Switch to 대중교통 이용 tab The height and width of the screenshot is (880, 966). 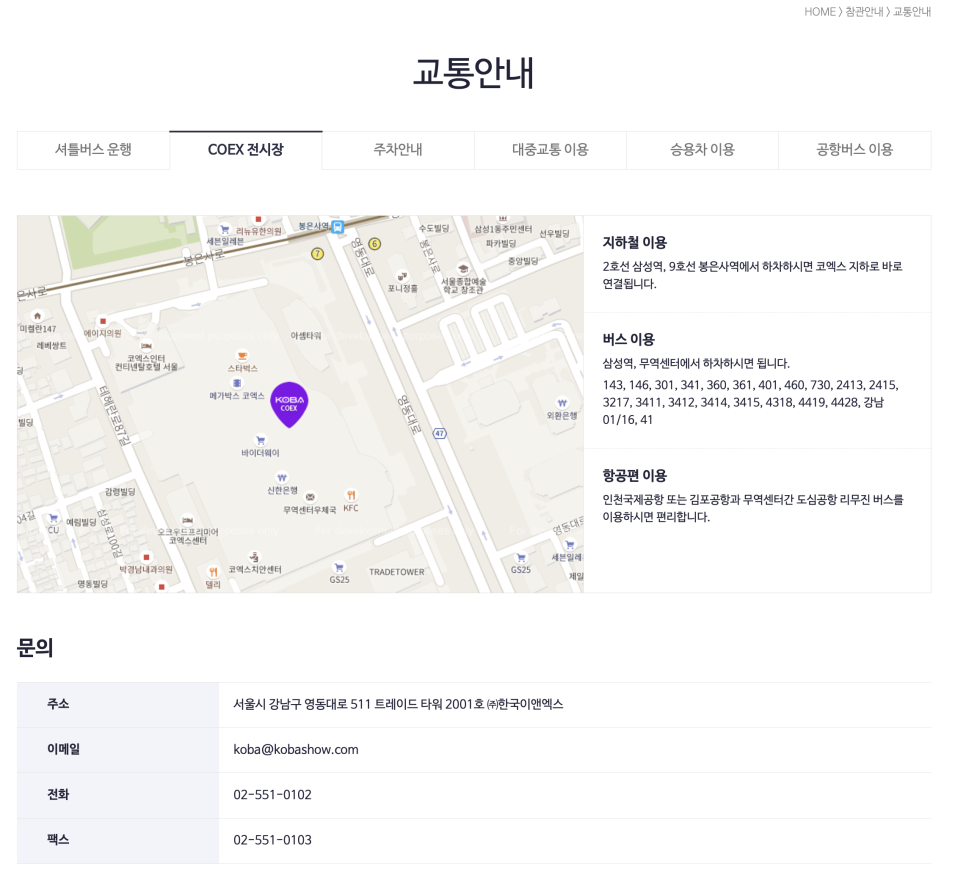point(550,150)
